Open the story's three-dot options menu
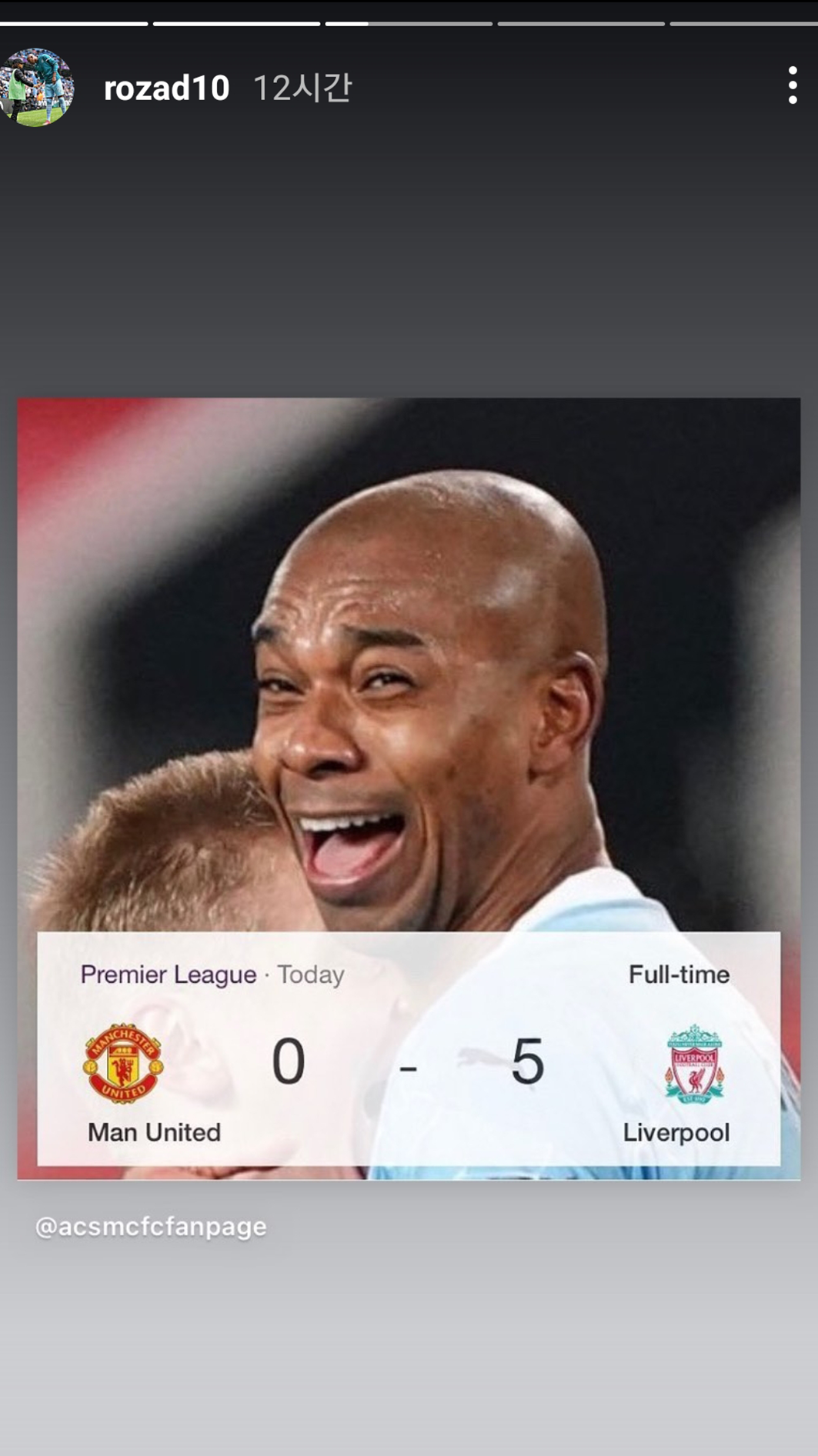818x1456 pixels. (x=792, y=85)
